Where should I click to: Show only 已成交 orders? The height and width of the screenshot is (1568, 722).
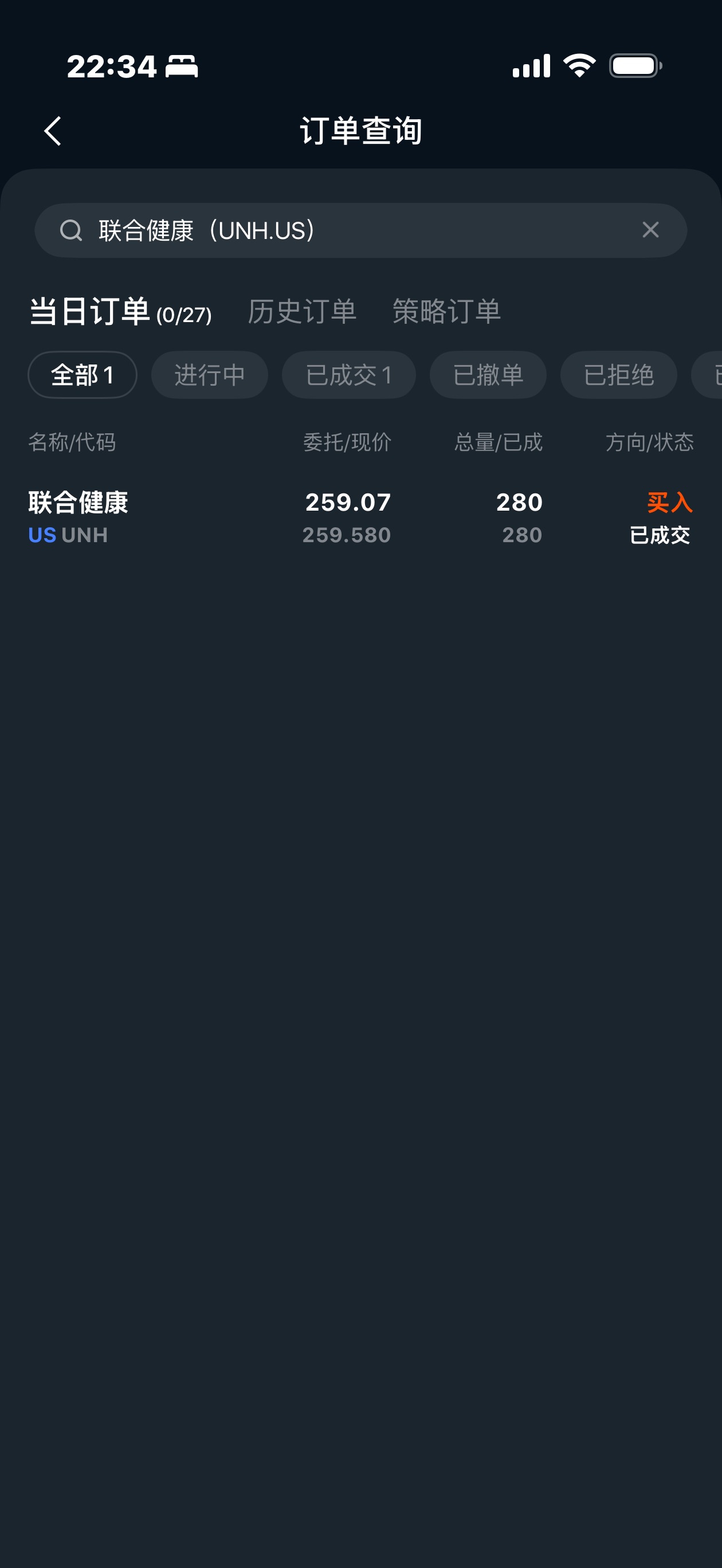tap(348, 375)
